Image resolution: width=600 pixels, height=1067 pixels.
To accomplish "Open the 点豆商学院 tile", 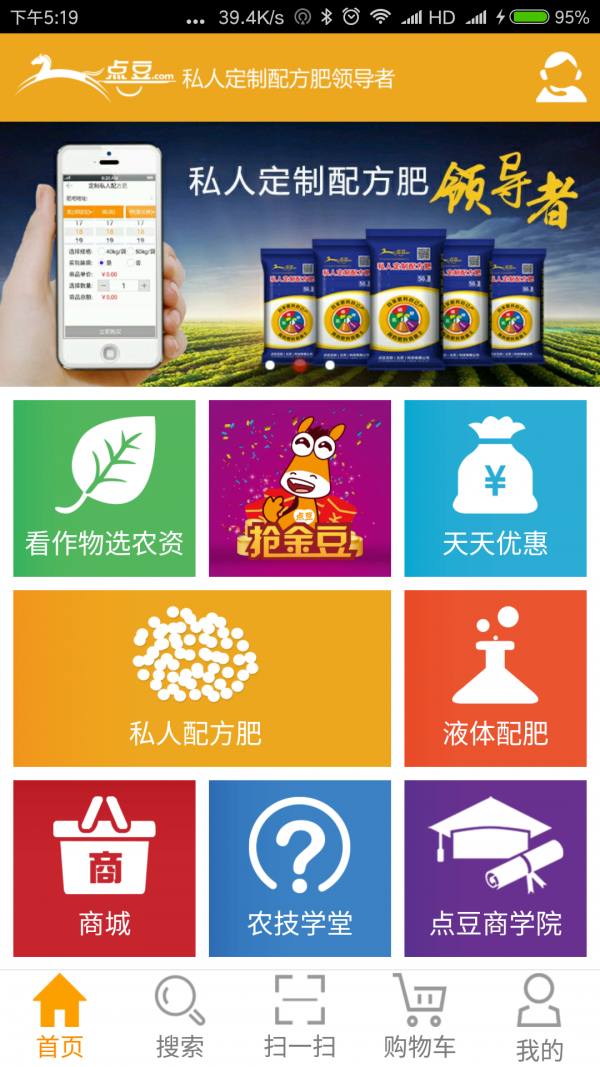I will [495, 868].
